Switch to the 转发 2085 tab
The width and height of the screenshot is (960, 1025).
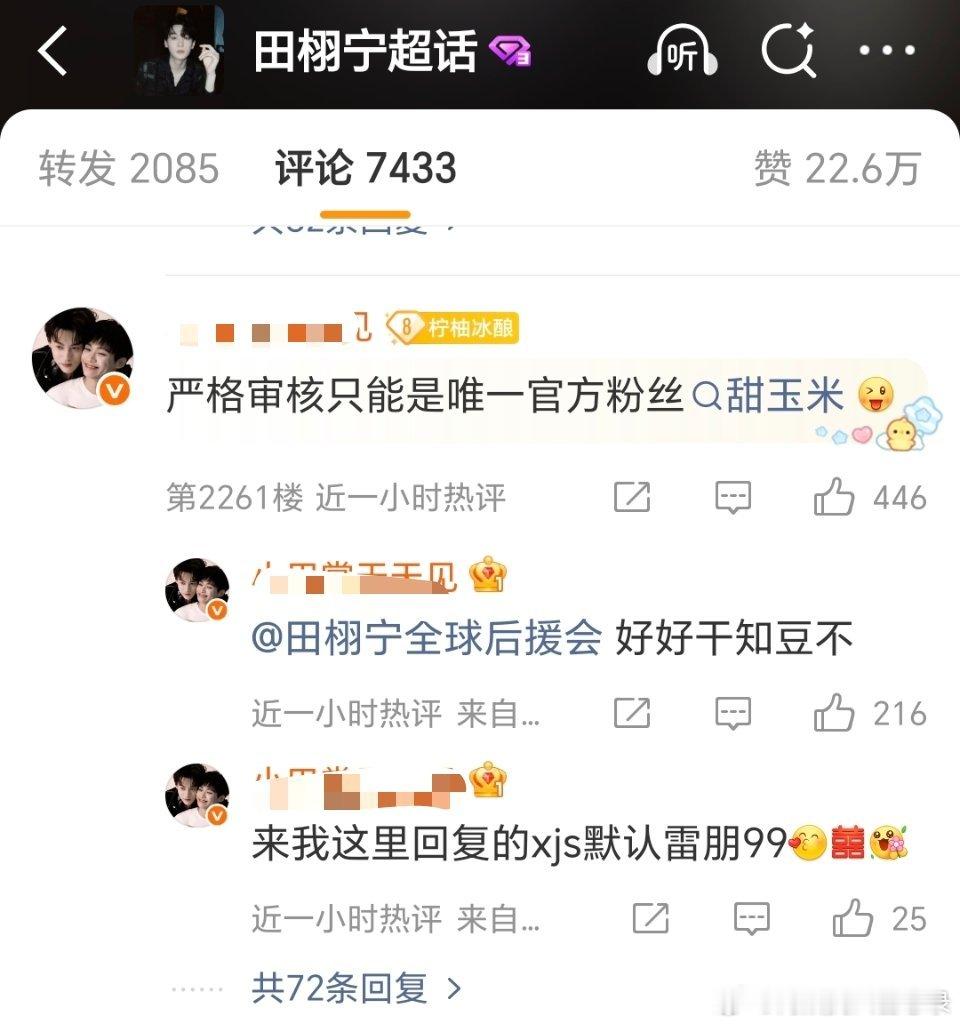(128, 168)
